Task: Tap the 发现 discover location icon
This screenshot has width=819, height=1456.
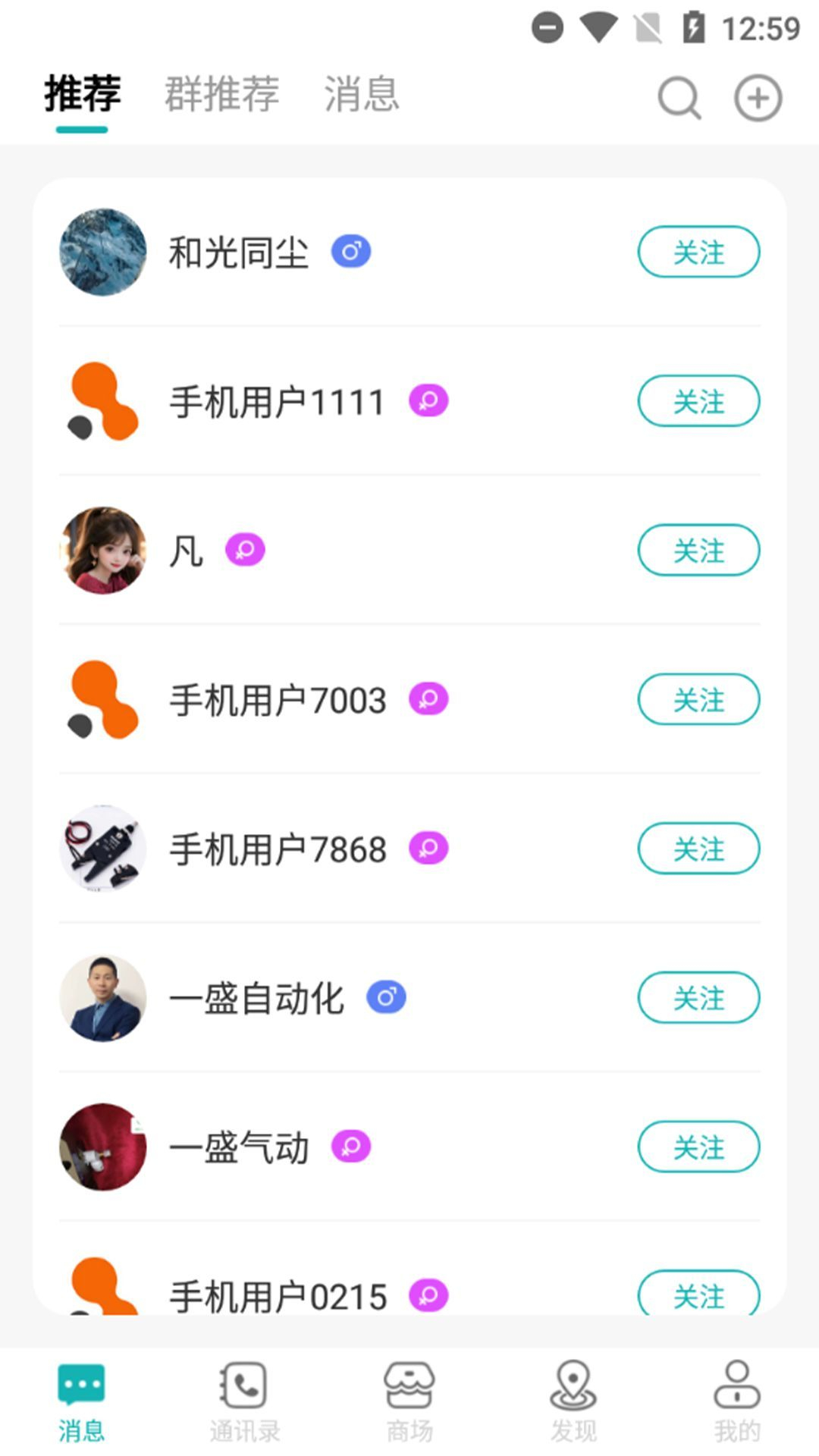Action: [574, 1399]
